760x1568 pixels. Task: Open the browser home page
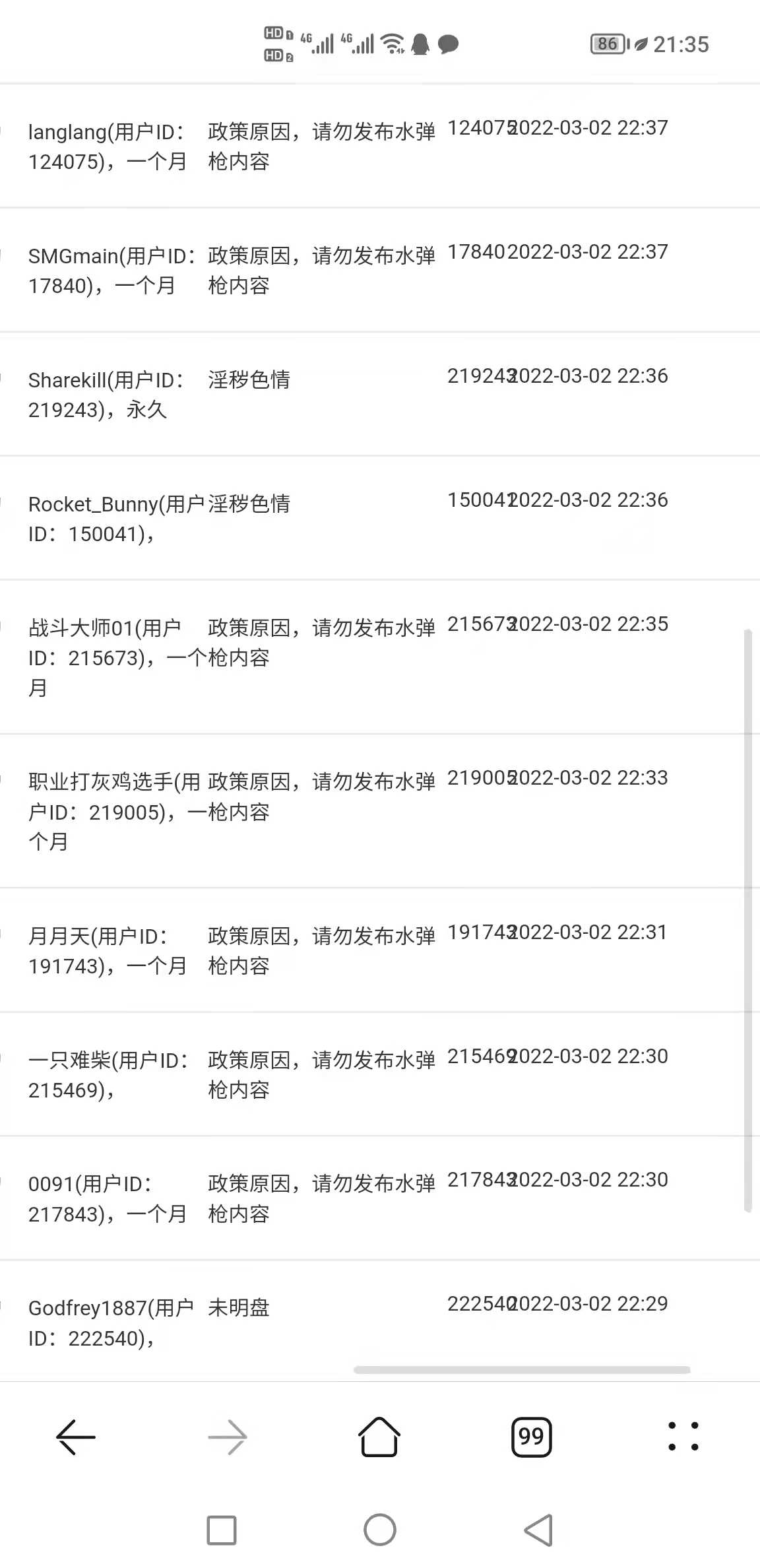(379, 1436)
